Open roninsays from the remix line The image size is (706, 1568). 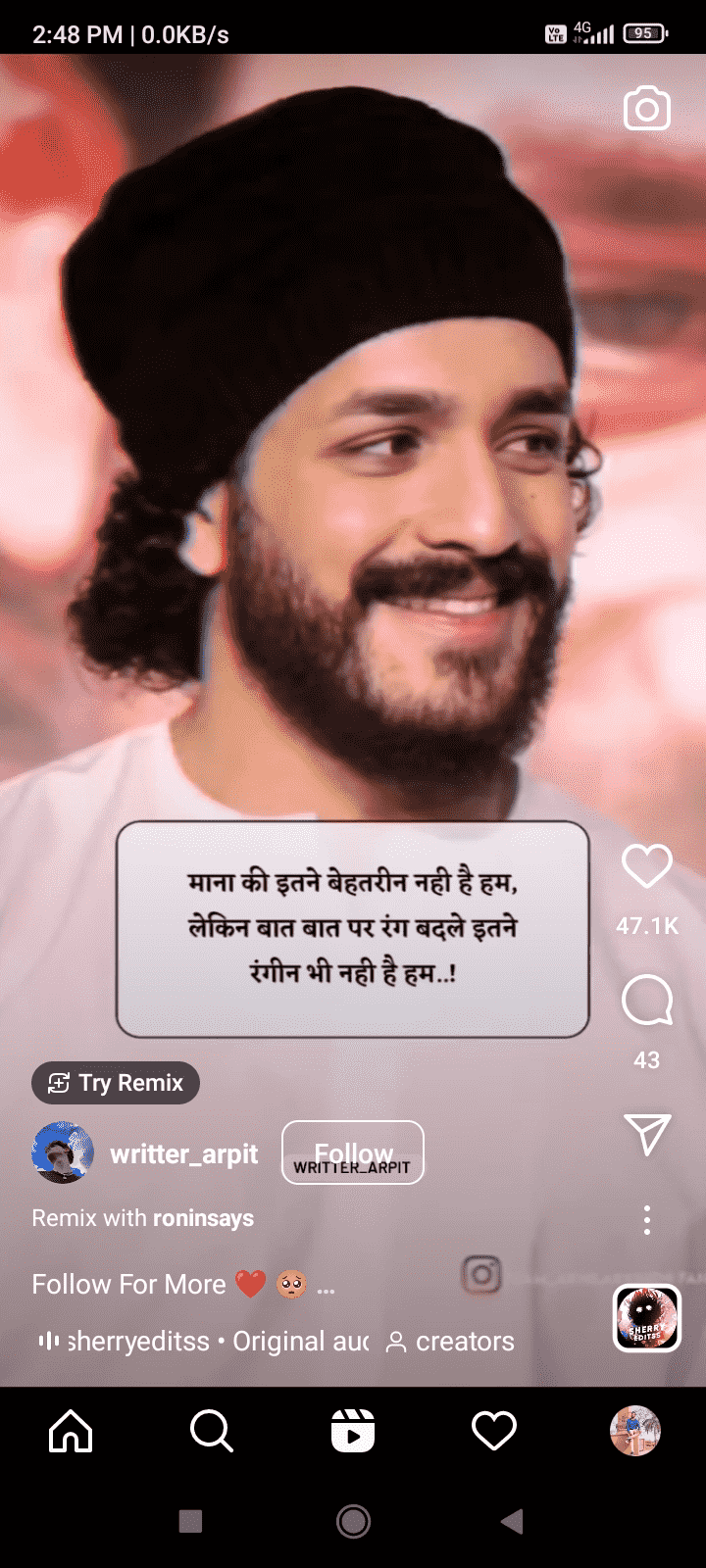click(203, 1218)
